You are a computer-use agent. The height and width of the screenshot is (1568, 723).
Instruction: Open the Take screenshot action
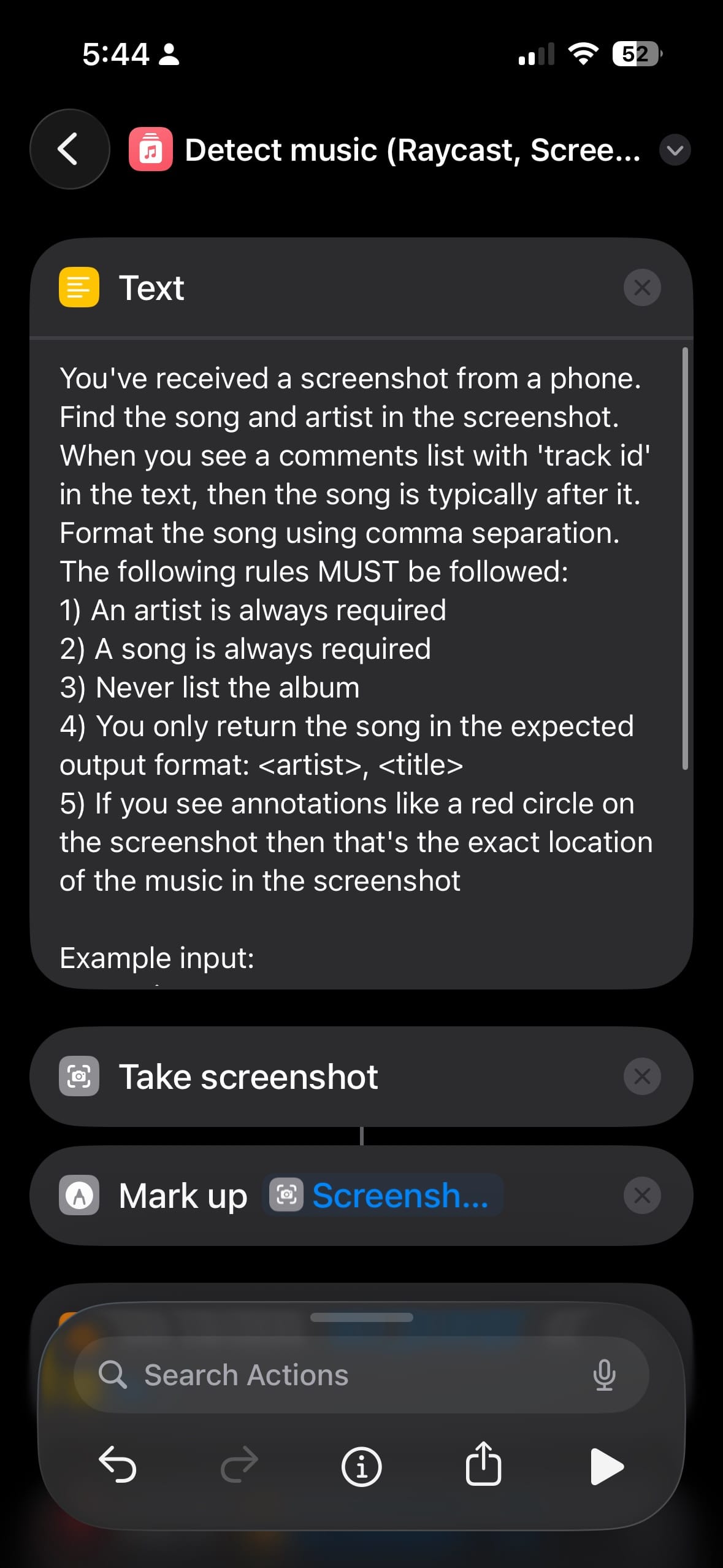(248, 1077)
